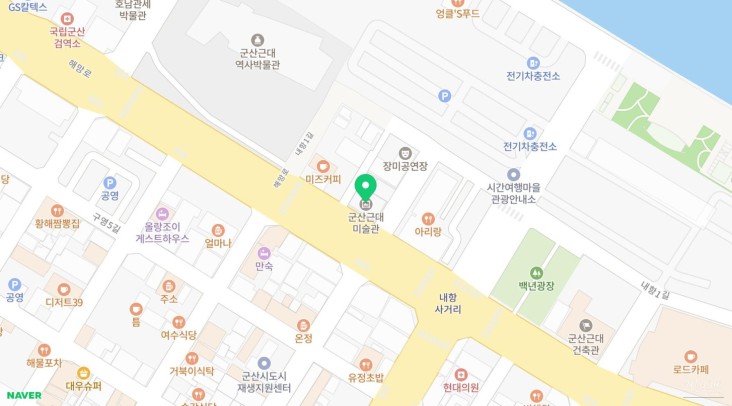Open the 장미공연장 place marker
The width and height of the screenshot is (732, 406).
[405, 153]
